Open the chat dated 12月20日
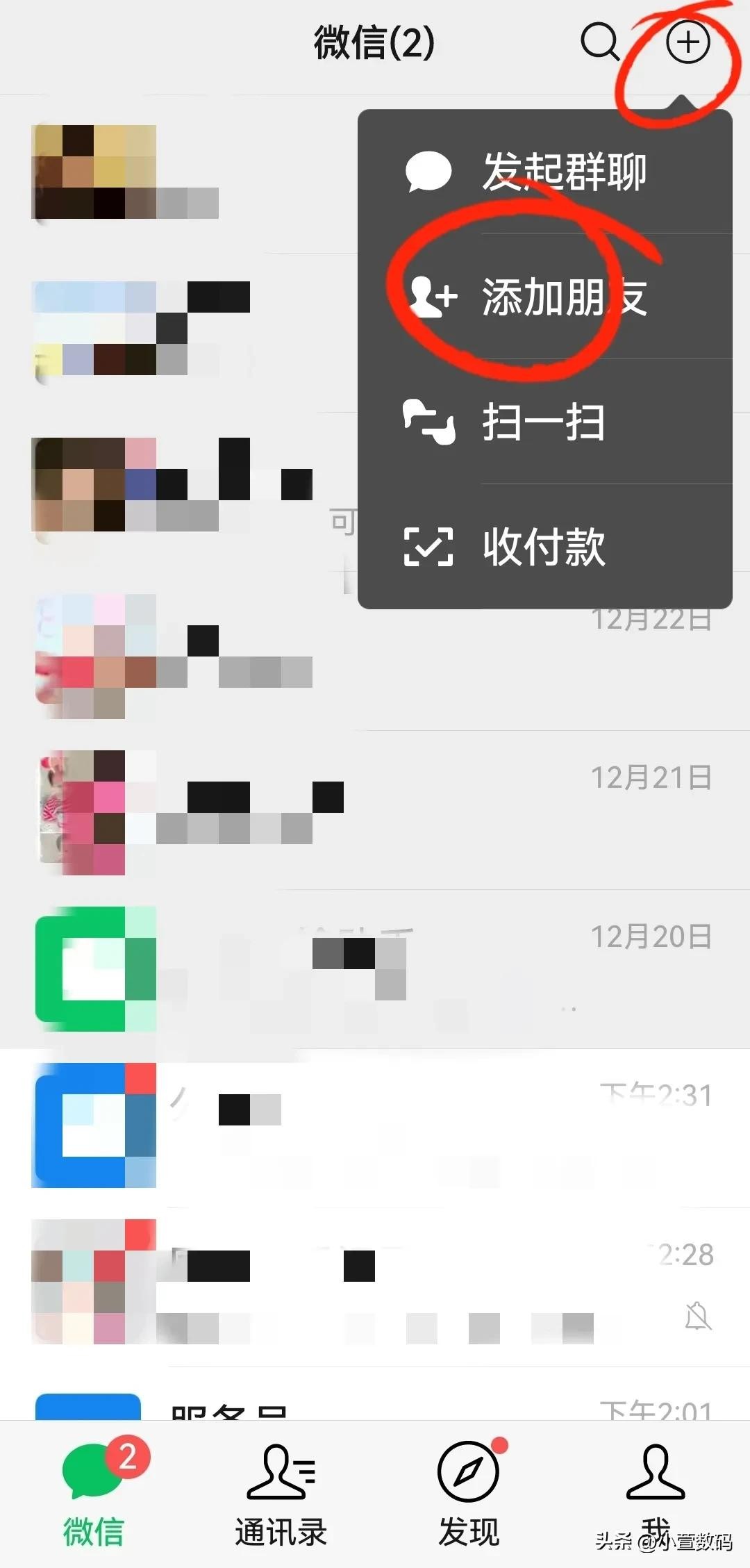The width and height of the screenshot is (750, 1568). tap(417, 969)
